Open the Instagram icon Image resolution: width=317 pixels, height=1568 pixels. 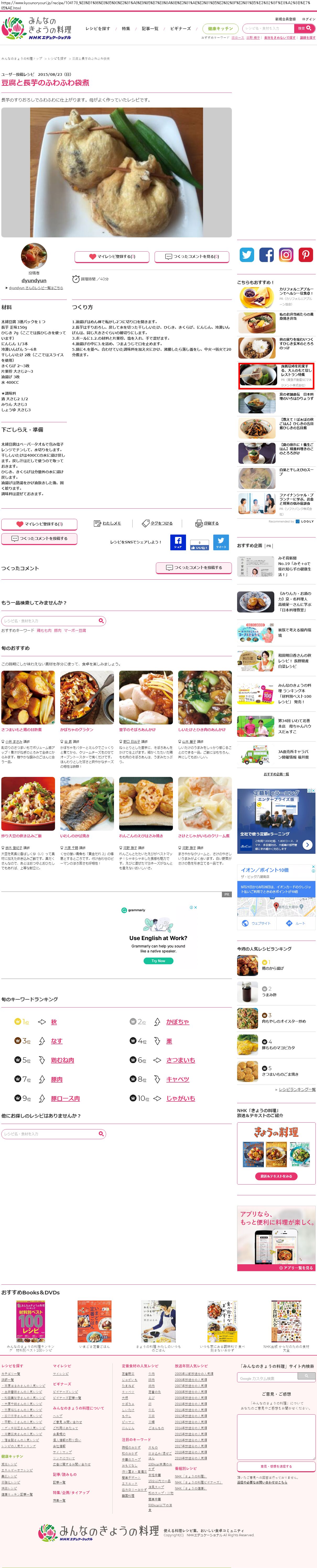pos(286,254)
